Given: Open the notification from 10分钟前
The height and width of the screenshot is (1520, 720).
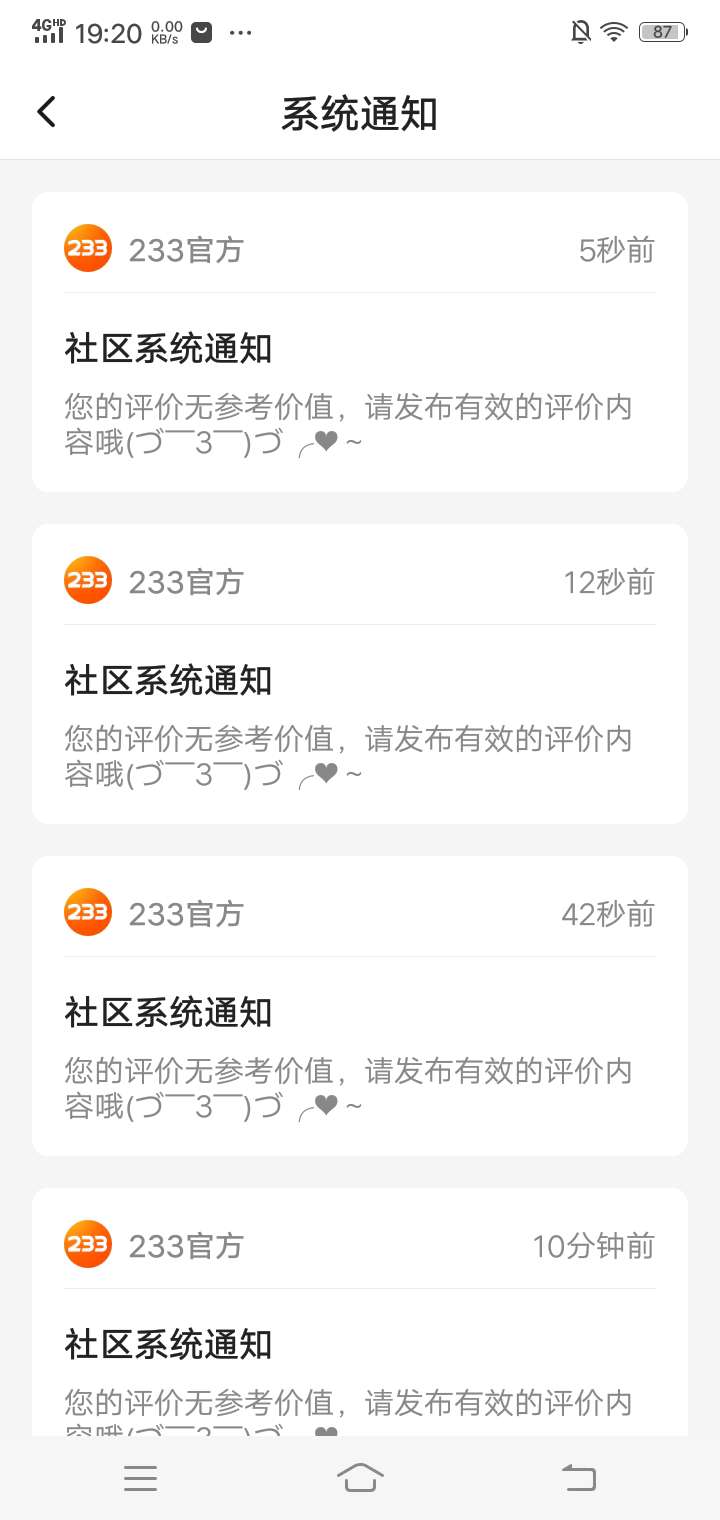Looking at the screenshot, I should [360, 1312].
